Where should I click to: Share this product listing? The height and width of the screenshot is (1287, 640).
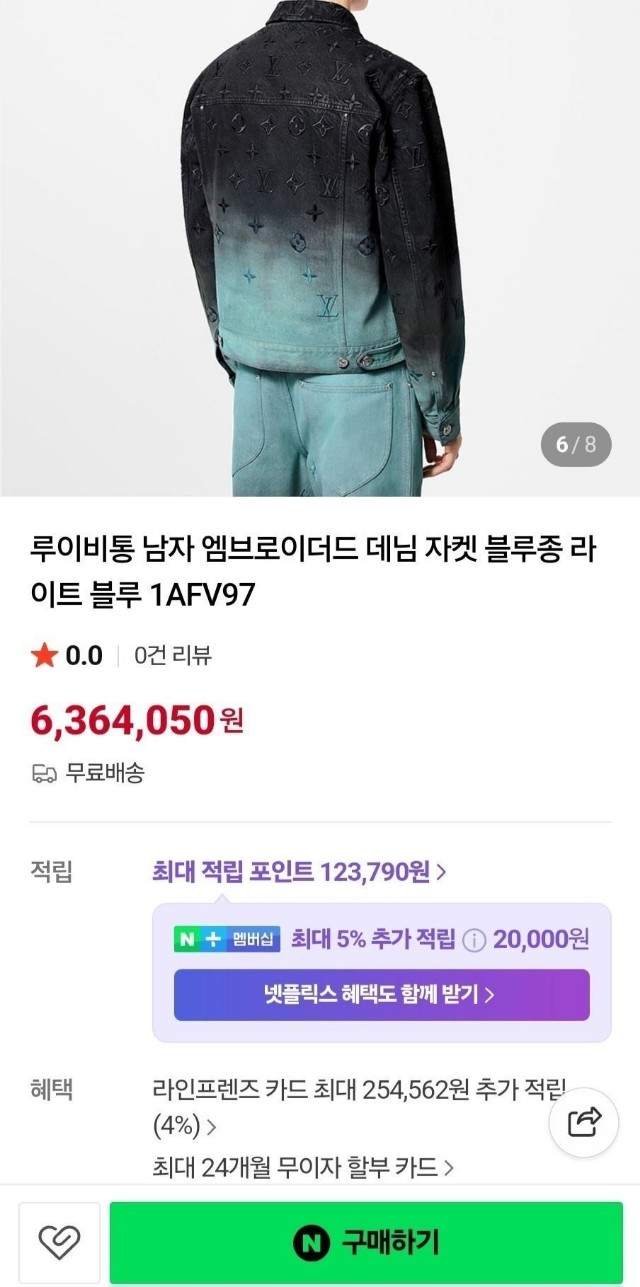click(x=584, y=1122)
